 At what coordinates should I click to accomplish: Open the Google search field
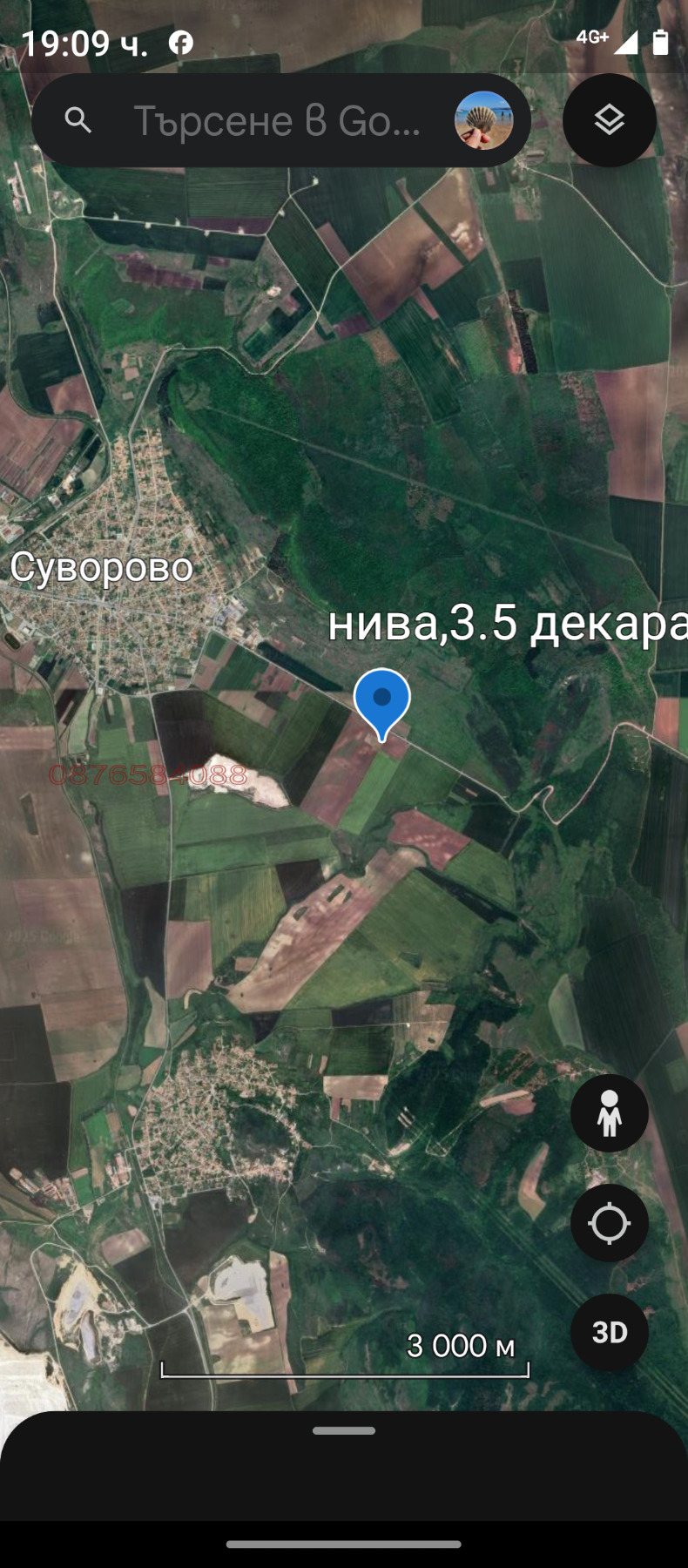[x=276, y=121]
